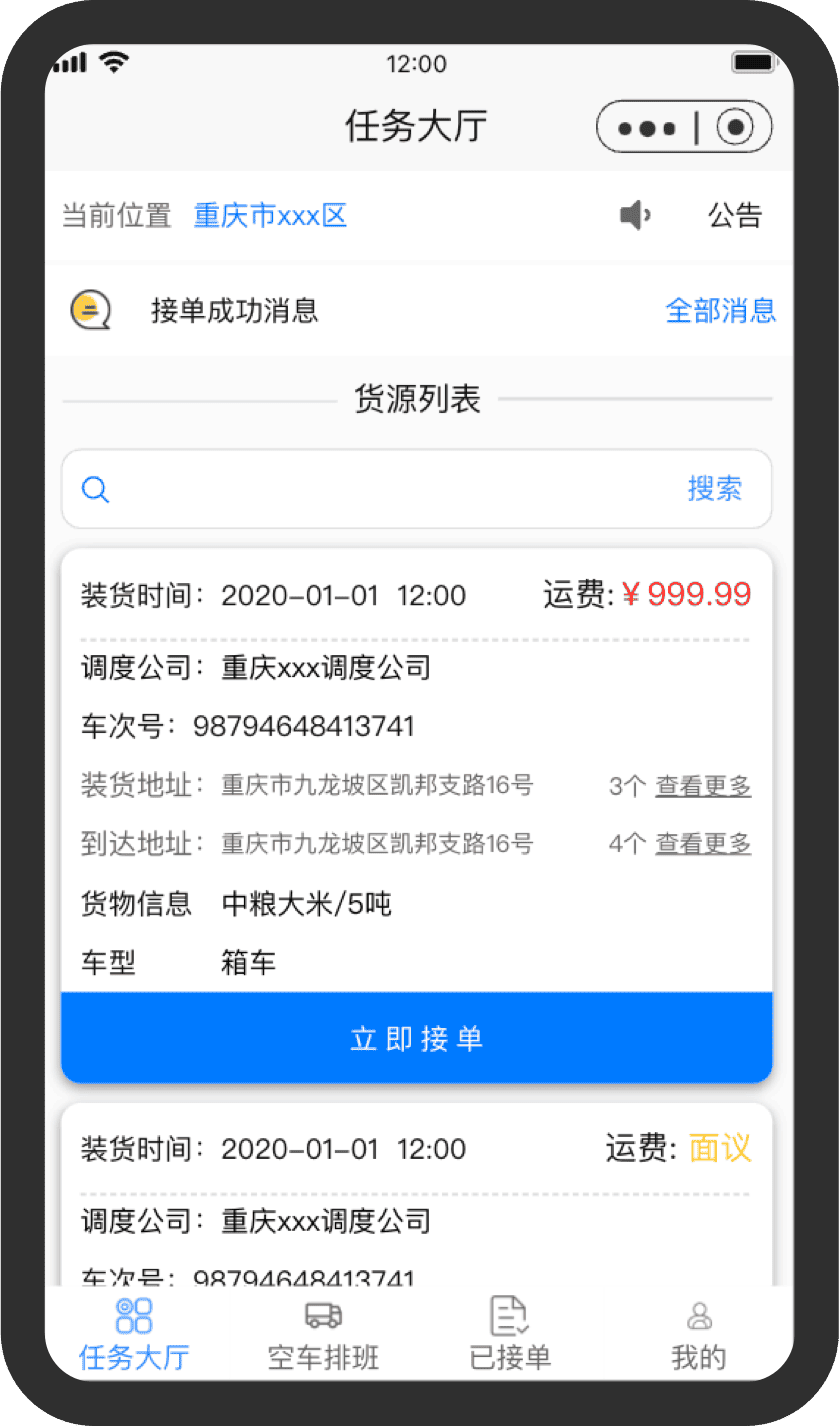Screen dimensions: 839x1426
Task: Focus the 货源列表 search field
Action: (390, 489)
